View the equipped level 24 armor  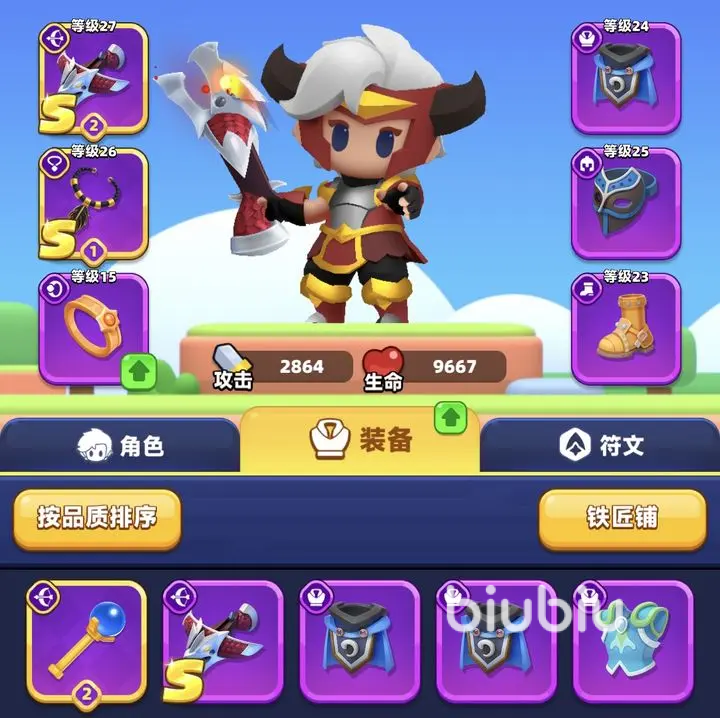coord(626,78)
